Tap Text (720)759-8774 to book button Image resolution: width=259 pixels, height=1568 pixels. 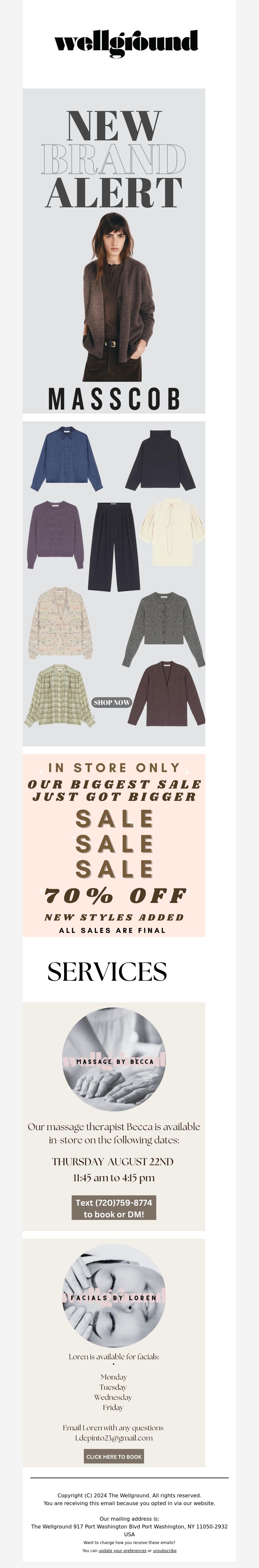coord(114,1208)
